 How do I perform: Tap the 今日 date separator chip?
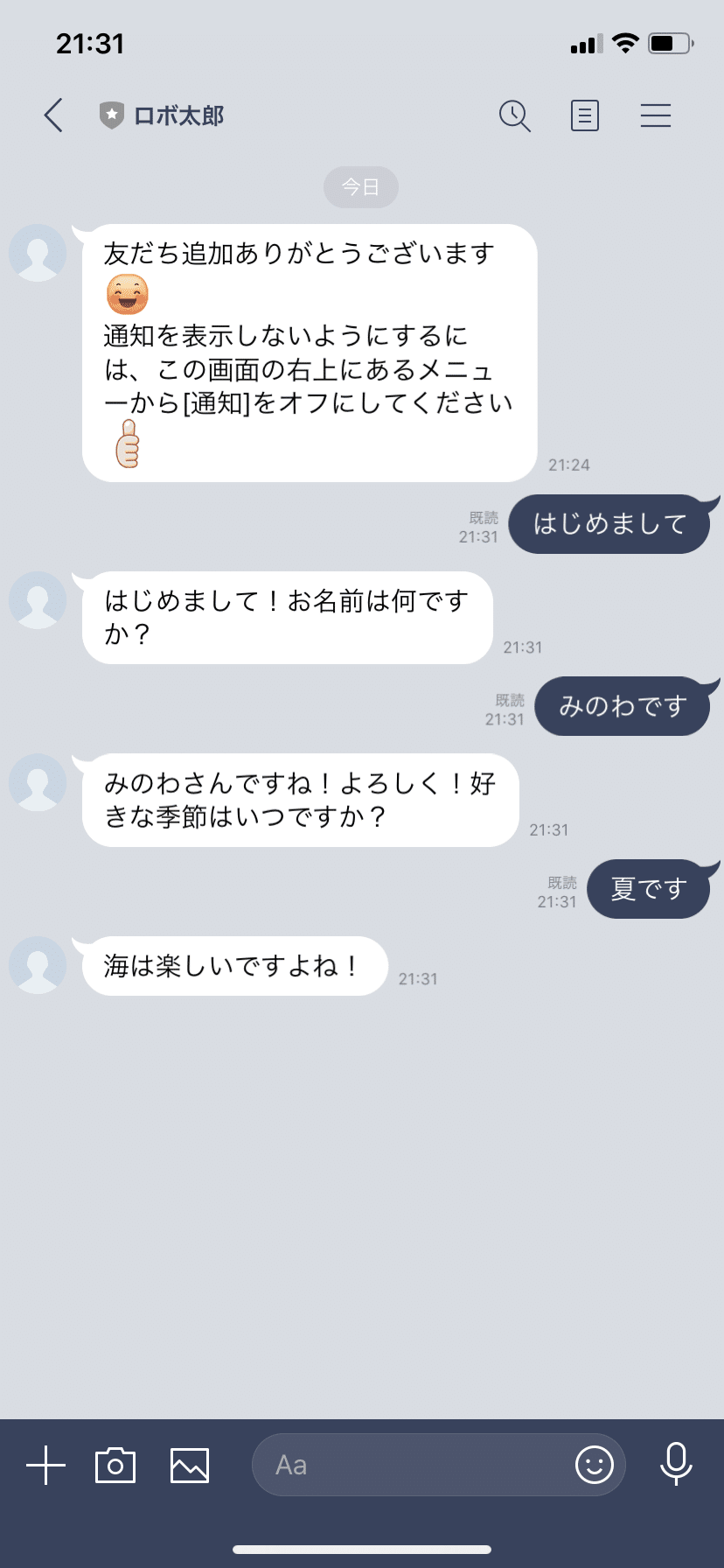(x=360, y=186)
